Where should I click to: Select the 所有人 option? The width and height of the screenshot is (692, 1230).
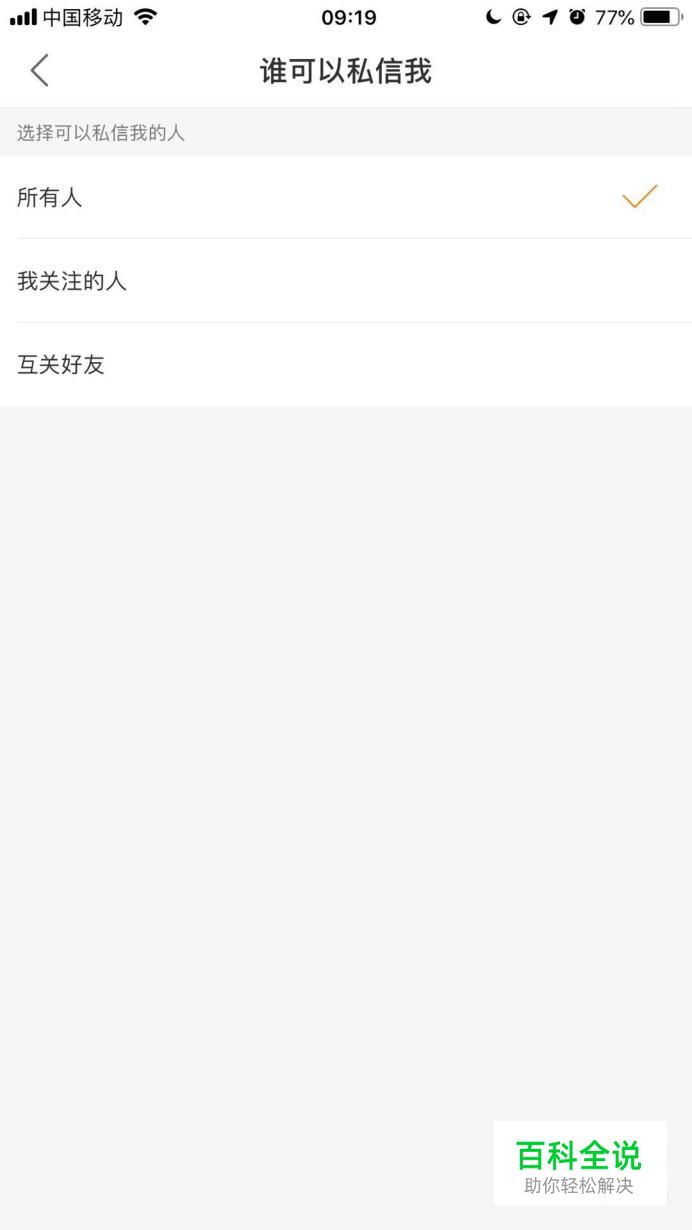[x=346, y=197]
